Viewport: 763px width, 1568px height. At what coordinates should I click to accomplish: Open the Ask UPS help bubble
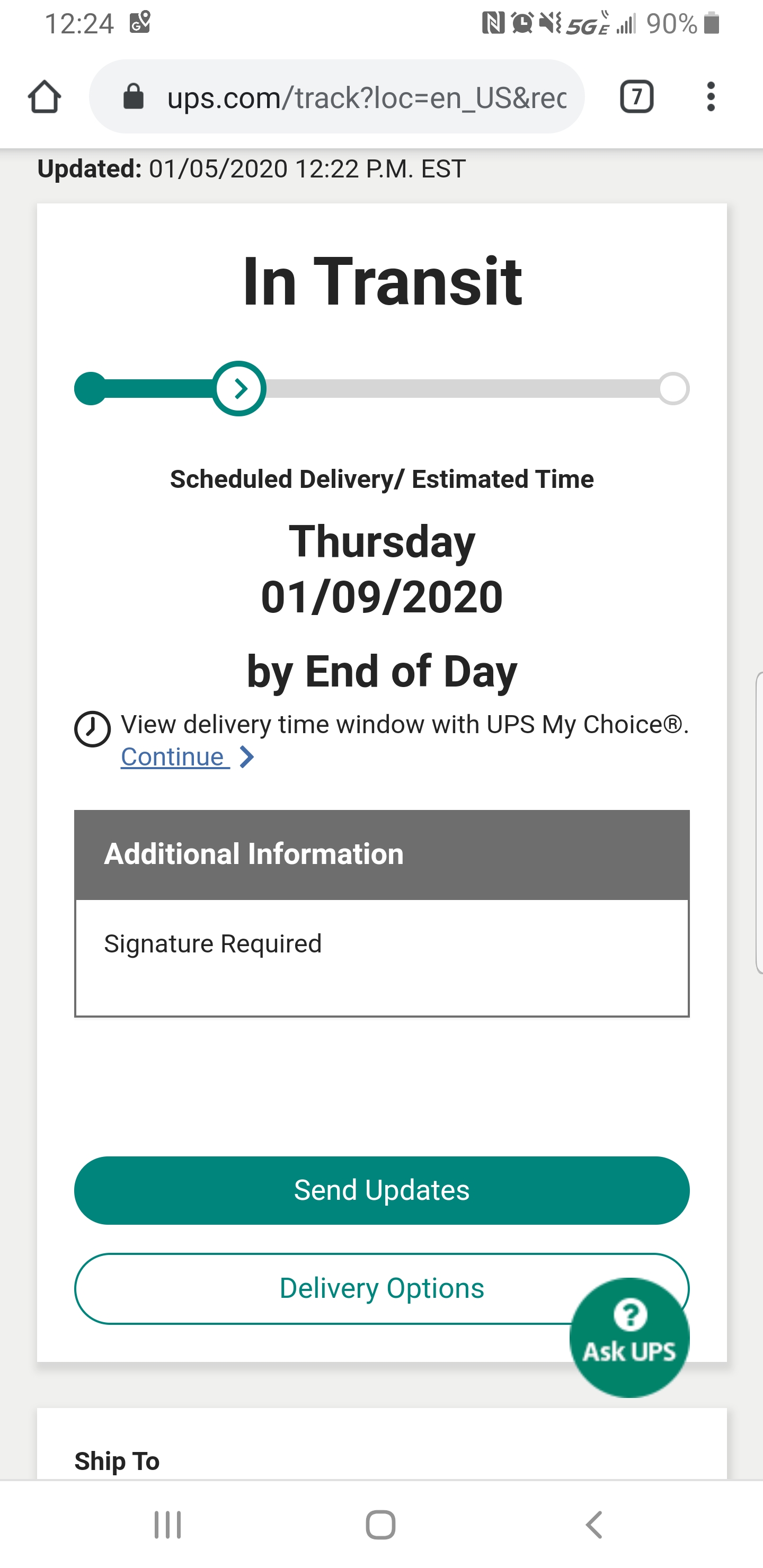629,1337
